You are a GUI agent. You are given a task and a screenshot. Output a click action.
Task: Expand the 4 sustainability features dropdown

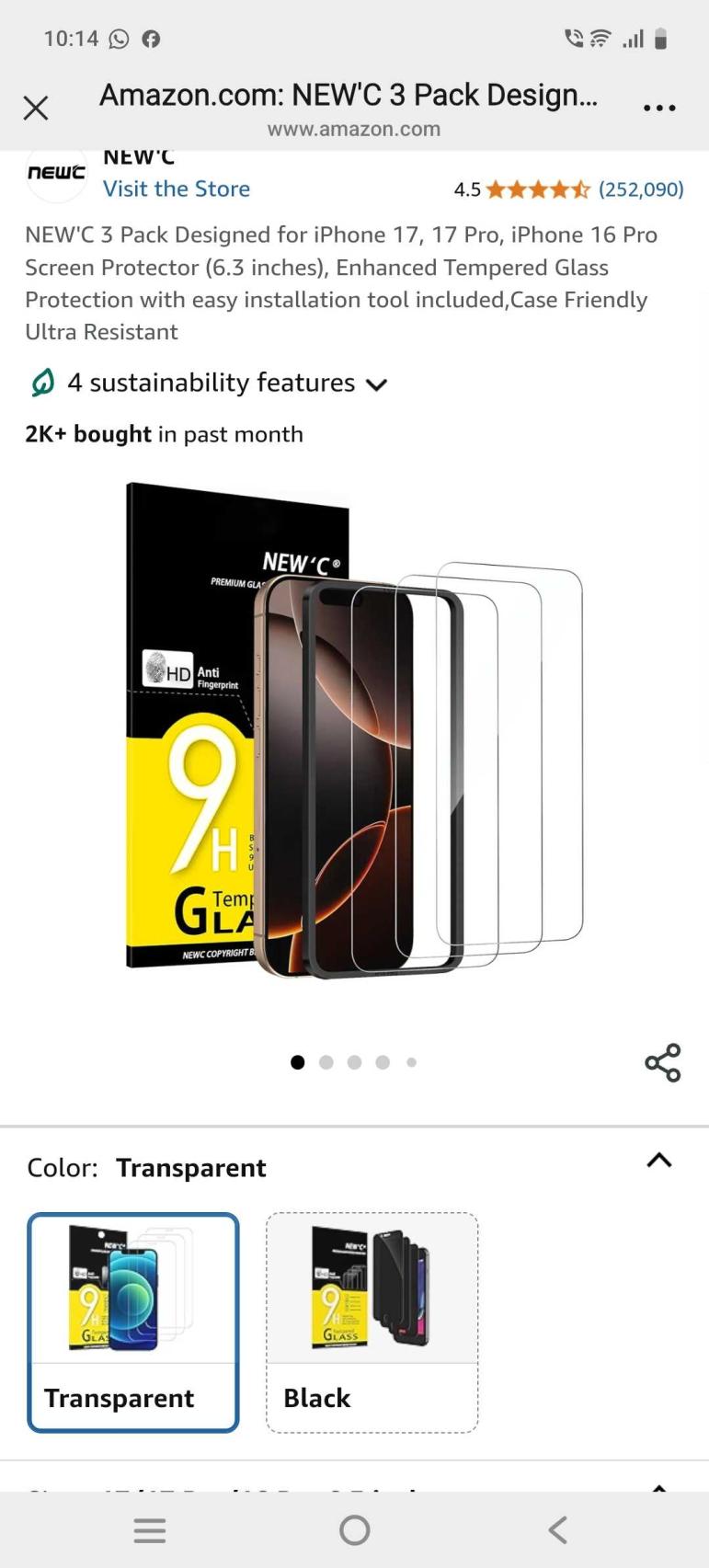point(212,383)
